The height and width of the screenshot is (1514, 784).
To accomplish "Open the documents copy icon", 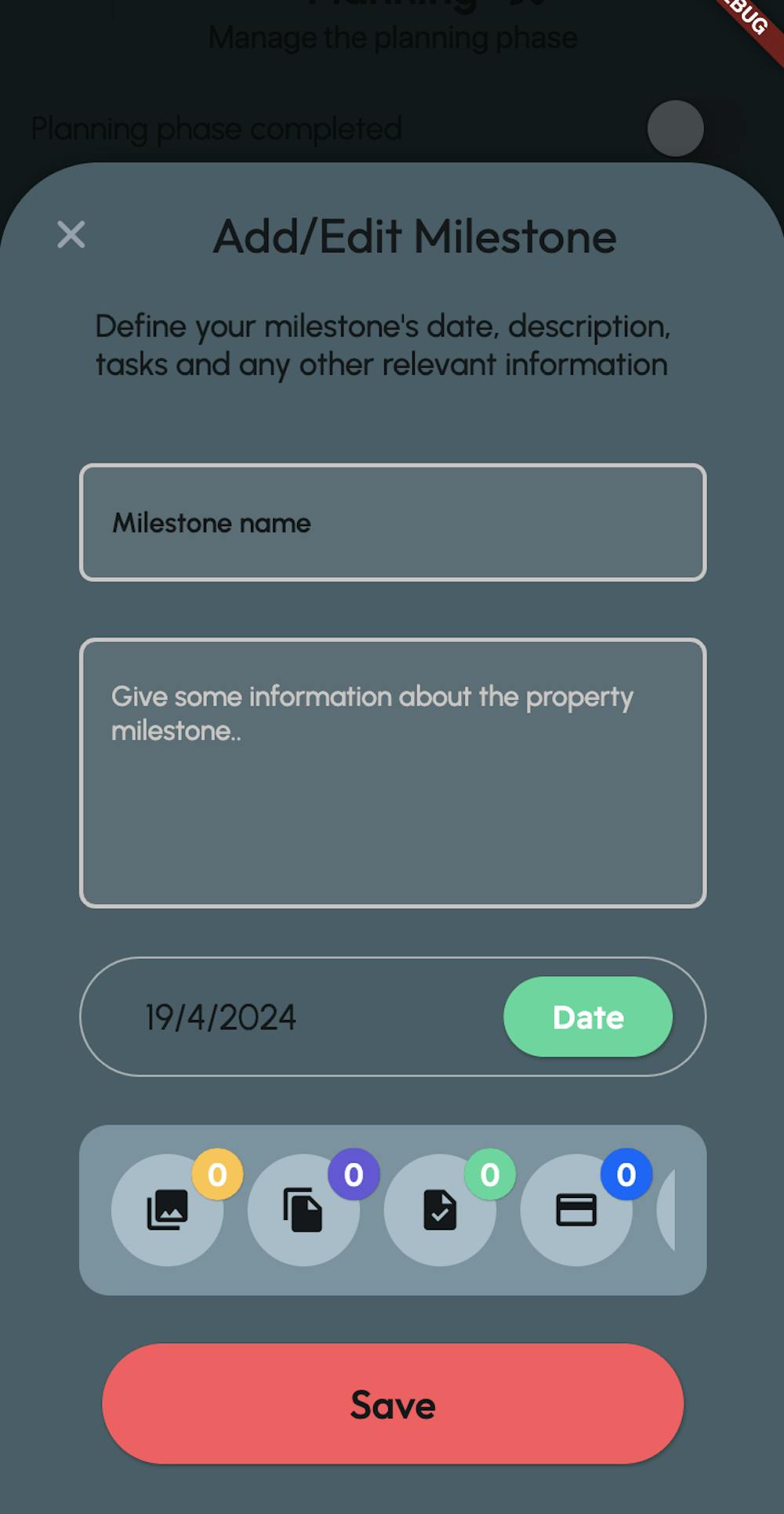I will [303, 1210].
